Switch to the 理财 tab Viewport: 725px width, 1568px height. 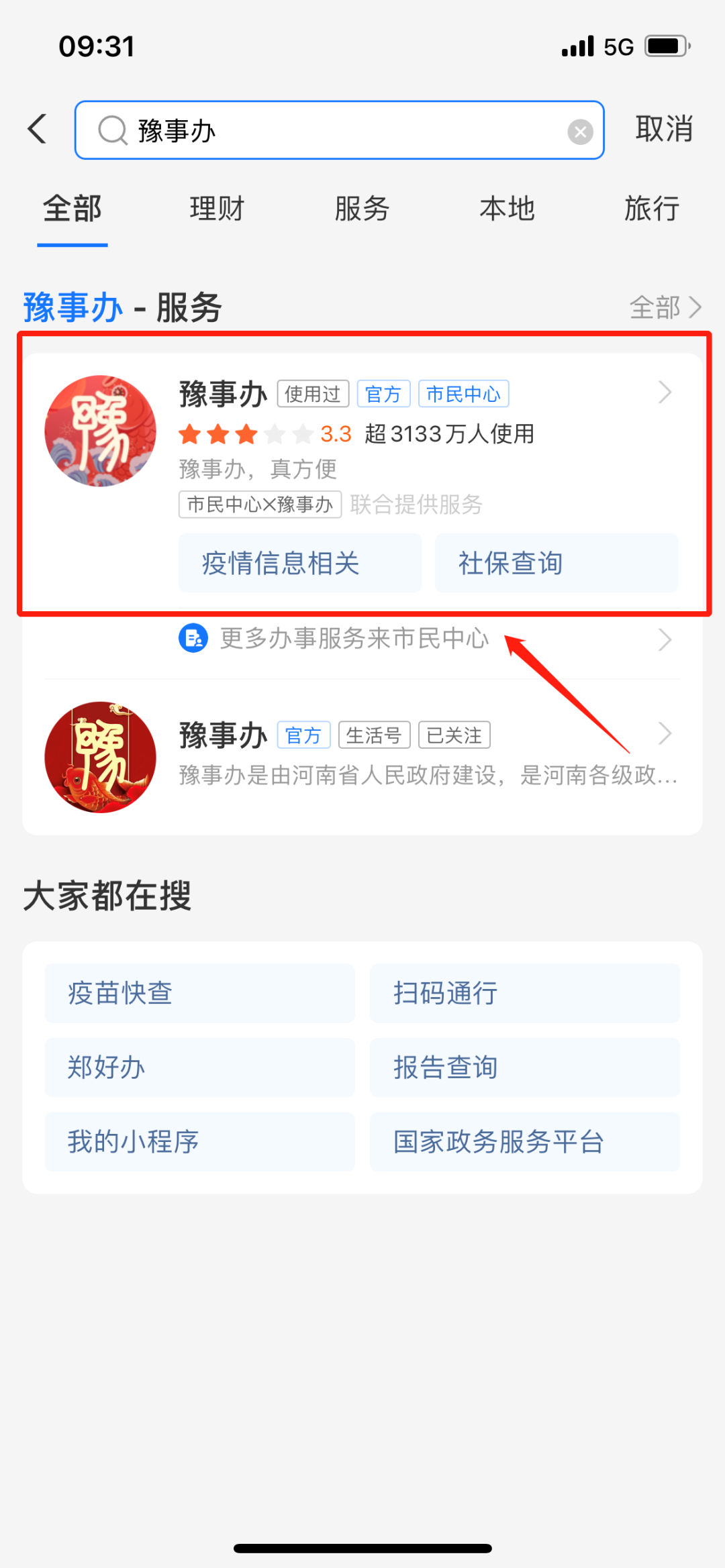click(x=217, y=209)
